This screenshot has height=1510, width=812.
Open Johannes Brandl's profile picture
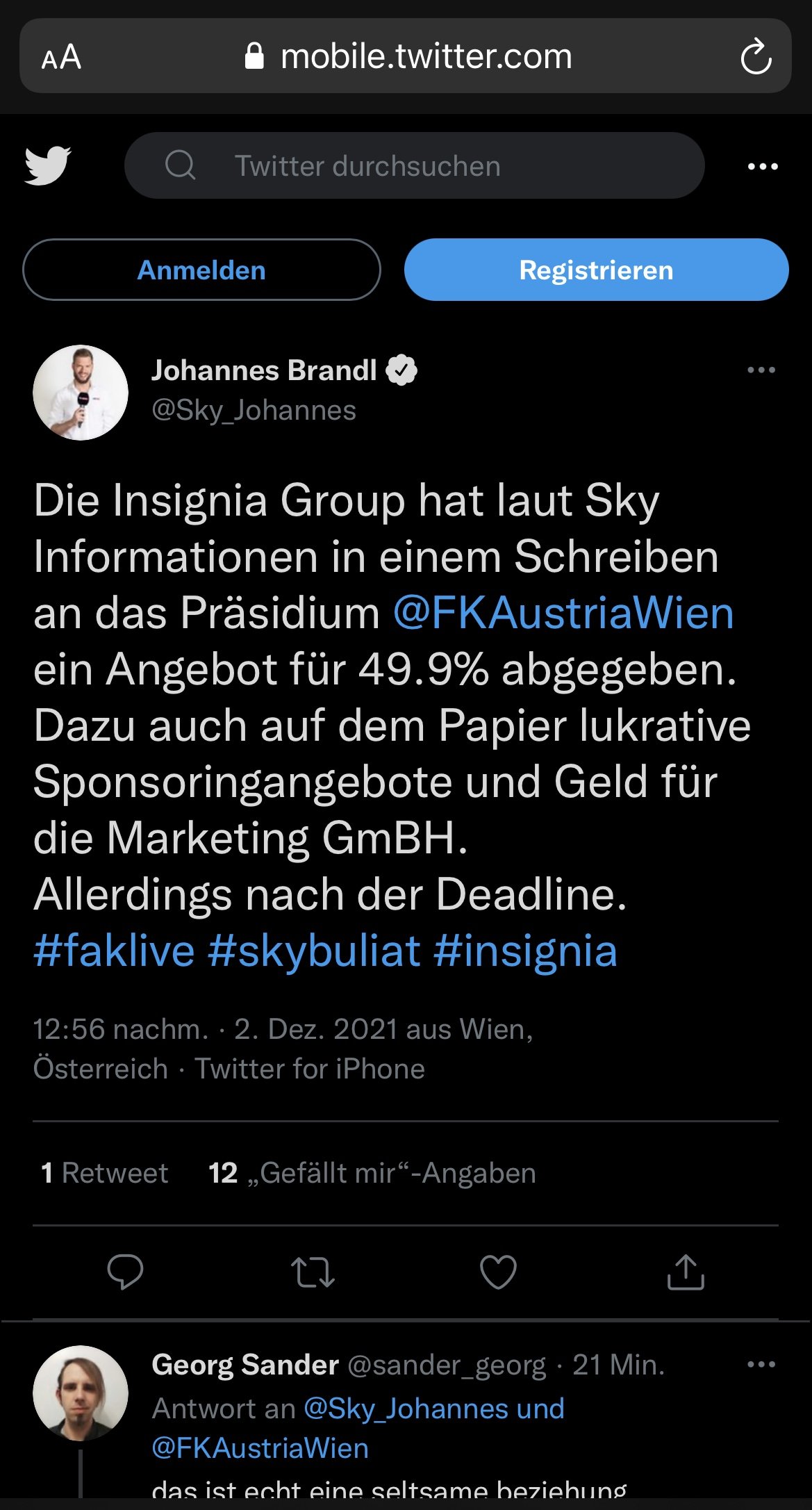(81, 393)
